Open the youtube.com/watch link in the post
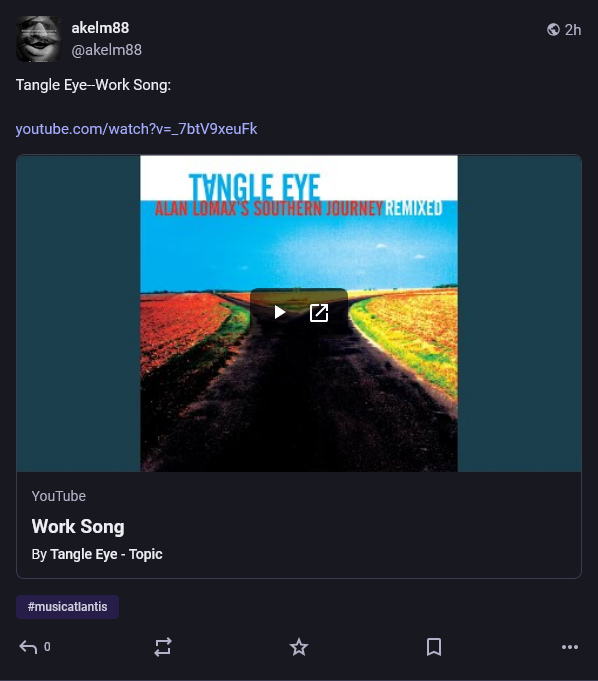This screenshot has height=681, width=598. tap(136, 129)
